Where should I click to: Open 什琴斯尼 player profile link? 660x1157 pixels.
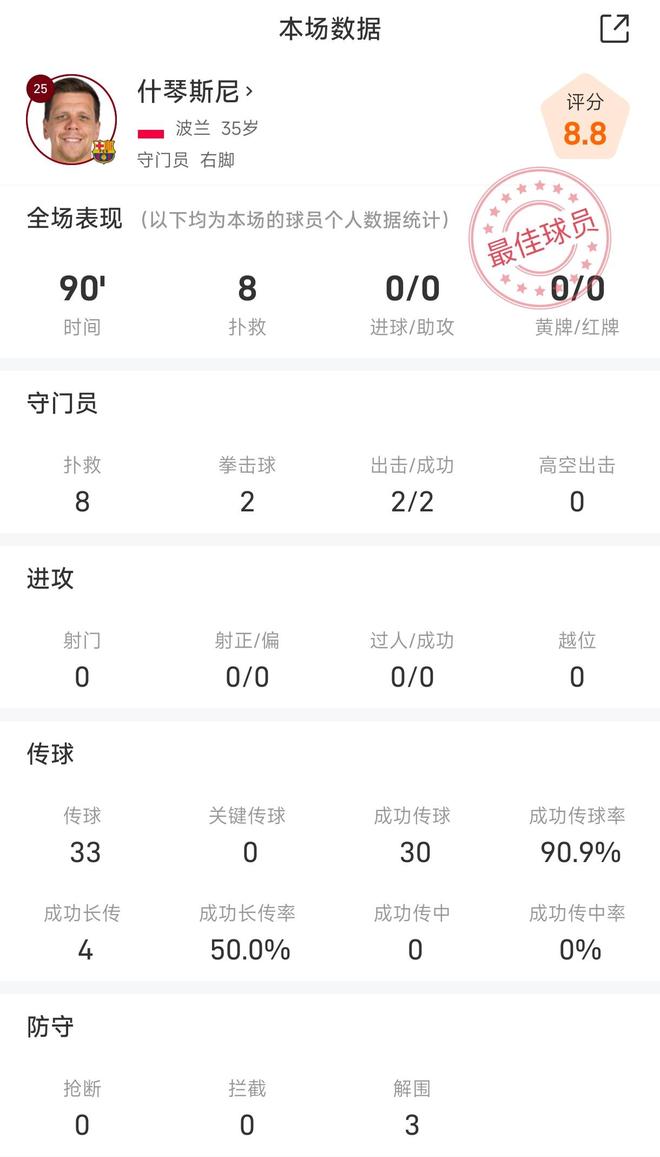[x=195, y=92]
